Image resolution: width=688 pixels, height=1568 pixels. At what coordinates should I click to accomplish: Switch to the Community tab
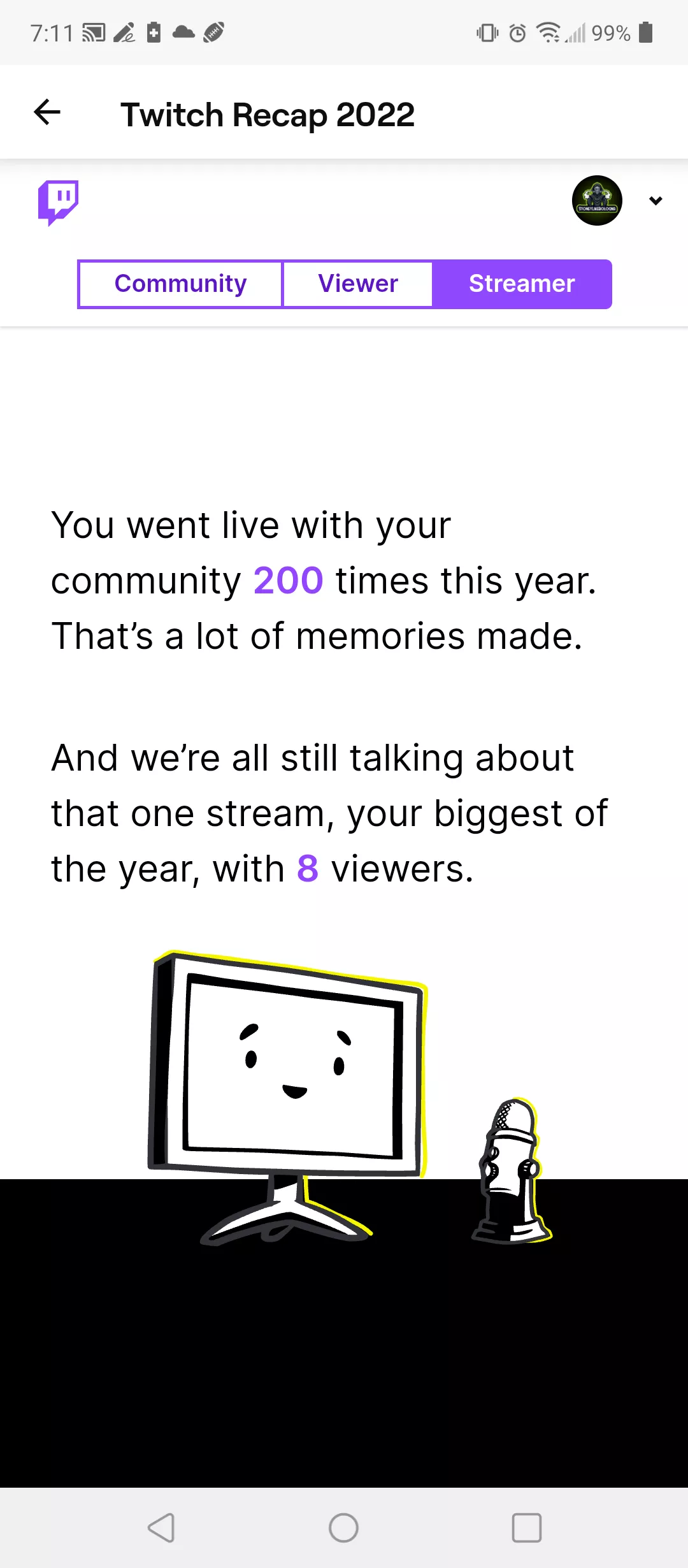point(180,284)
